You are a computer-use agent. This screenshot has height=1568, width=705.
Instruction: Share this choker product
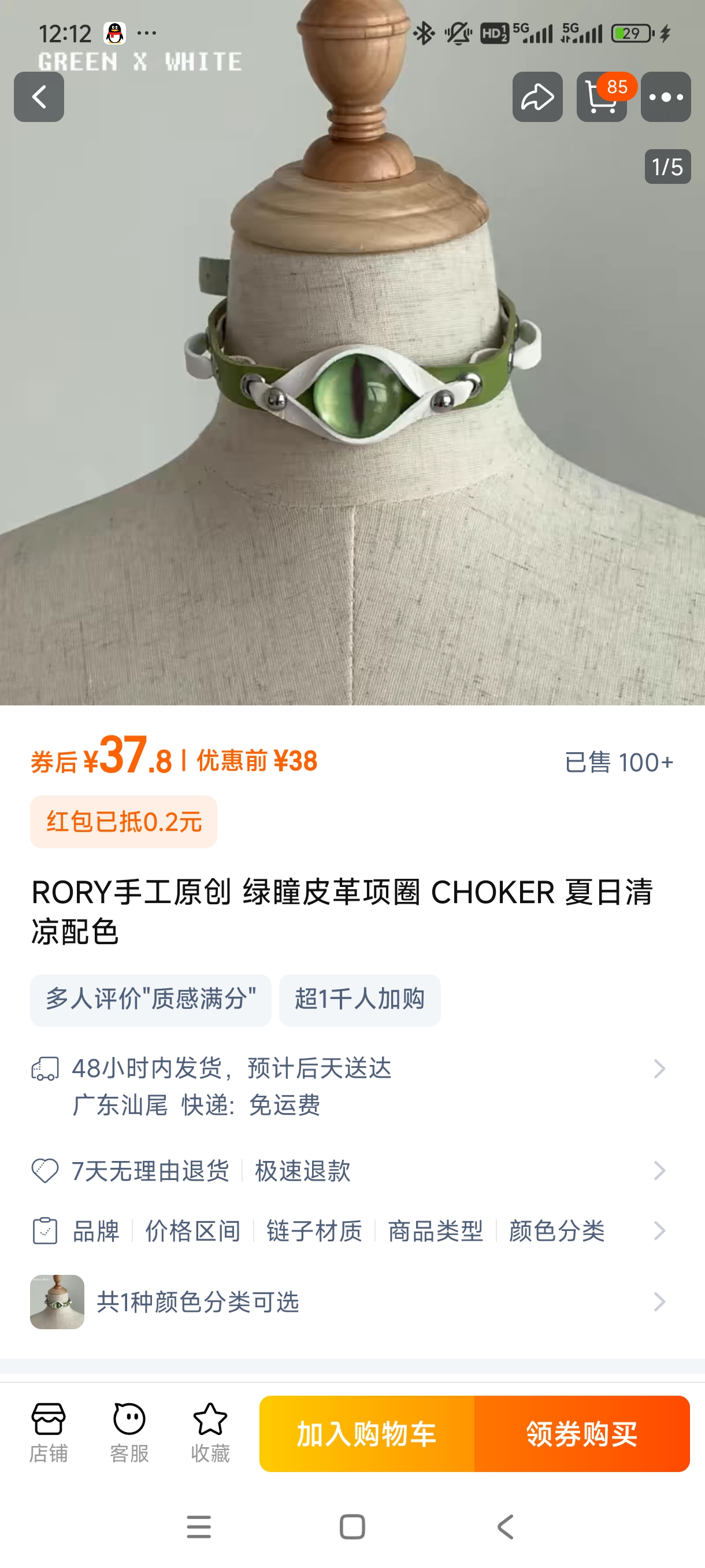tap(537, 97)
